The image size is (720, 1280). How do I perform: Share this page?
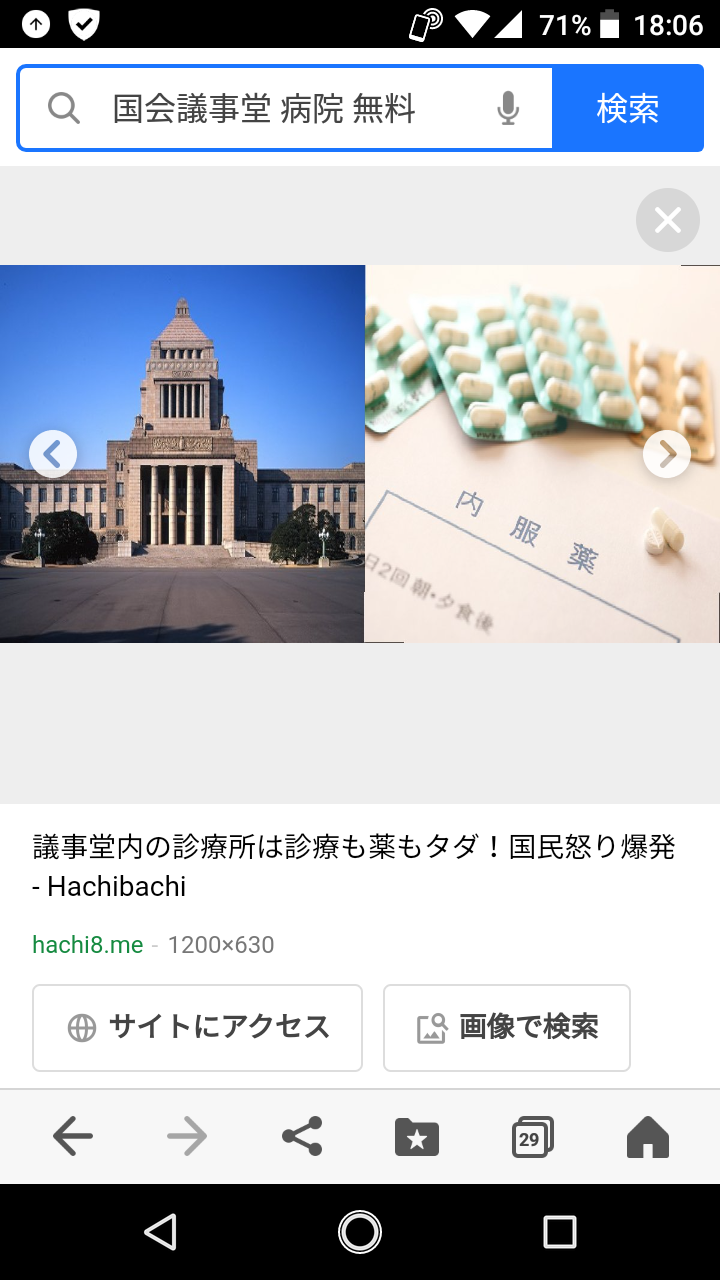(302, 1136)
